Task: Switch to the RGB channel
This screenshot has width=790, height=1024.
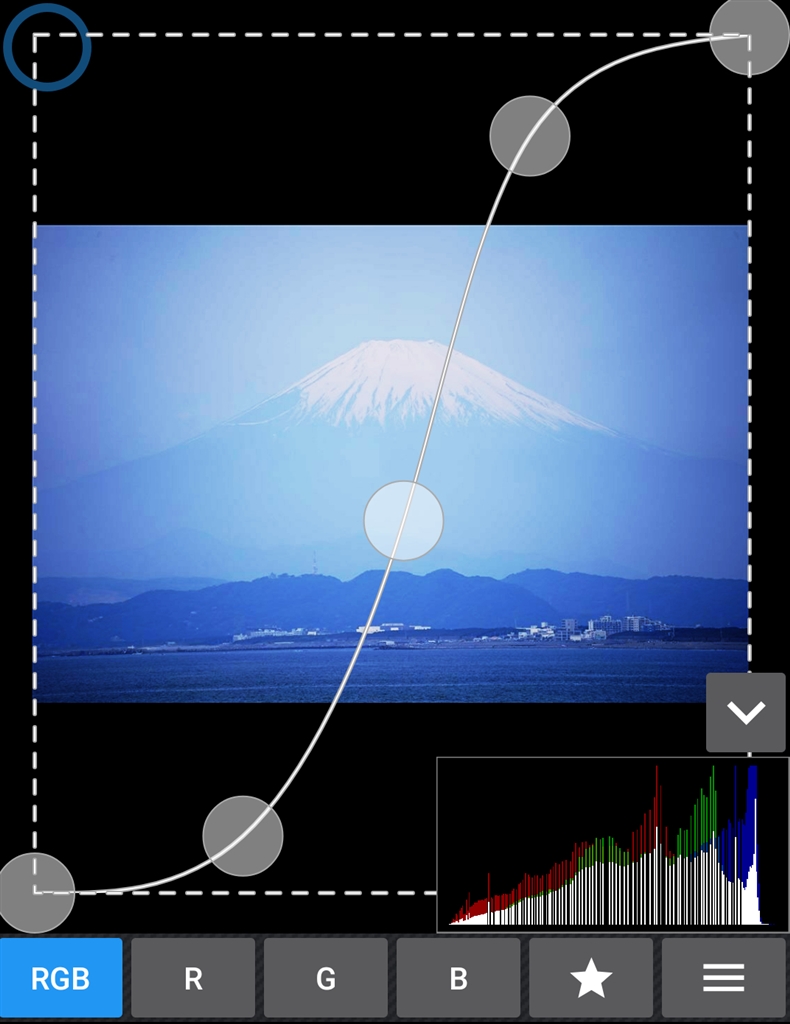Action: [x=61, y=978]
